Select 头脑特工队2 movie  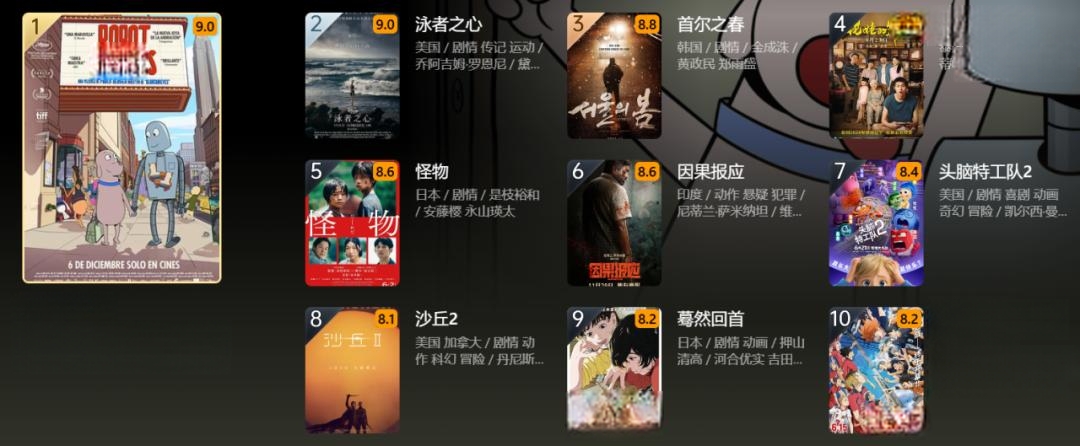[x=876, y=223]
